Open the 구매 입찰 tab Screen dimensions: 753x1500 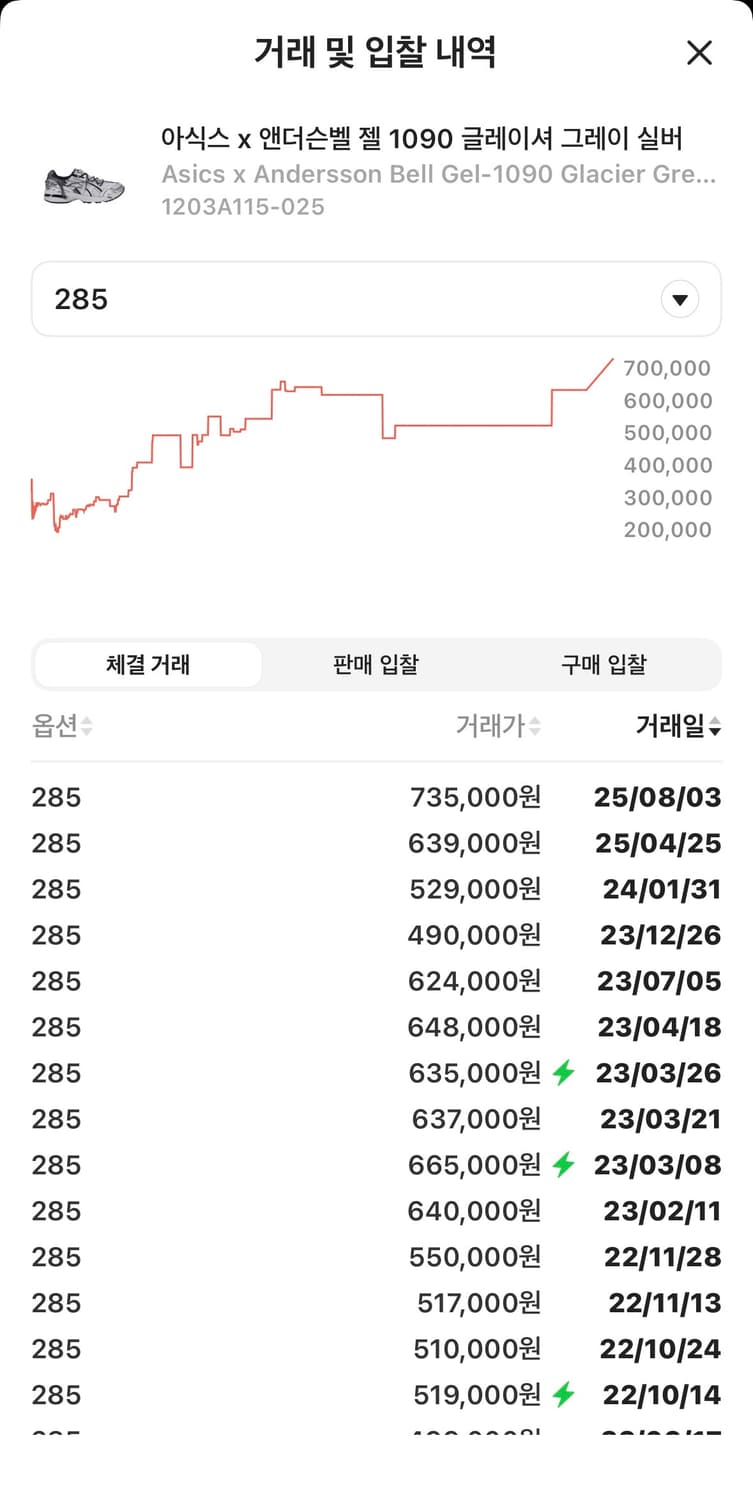click(x=605, y=664)
